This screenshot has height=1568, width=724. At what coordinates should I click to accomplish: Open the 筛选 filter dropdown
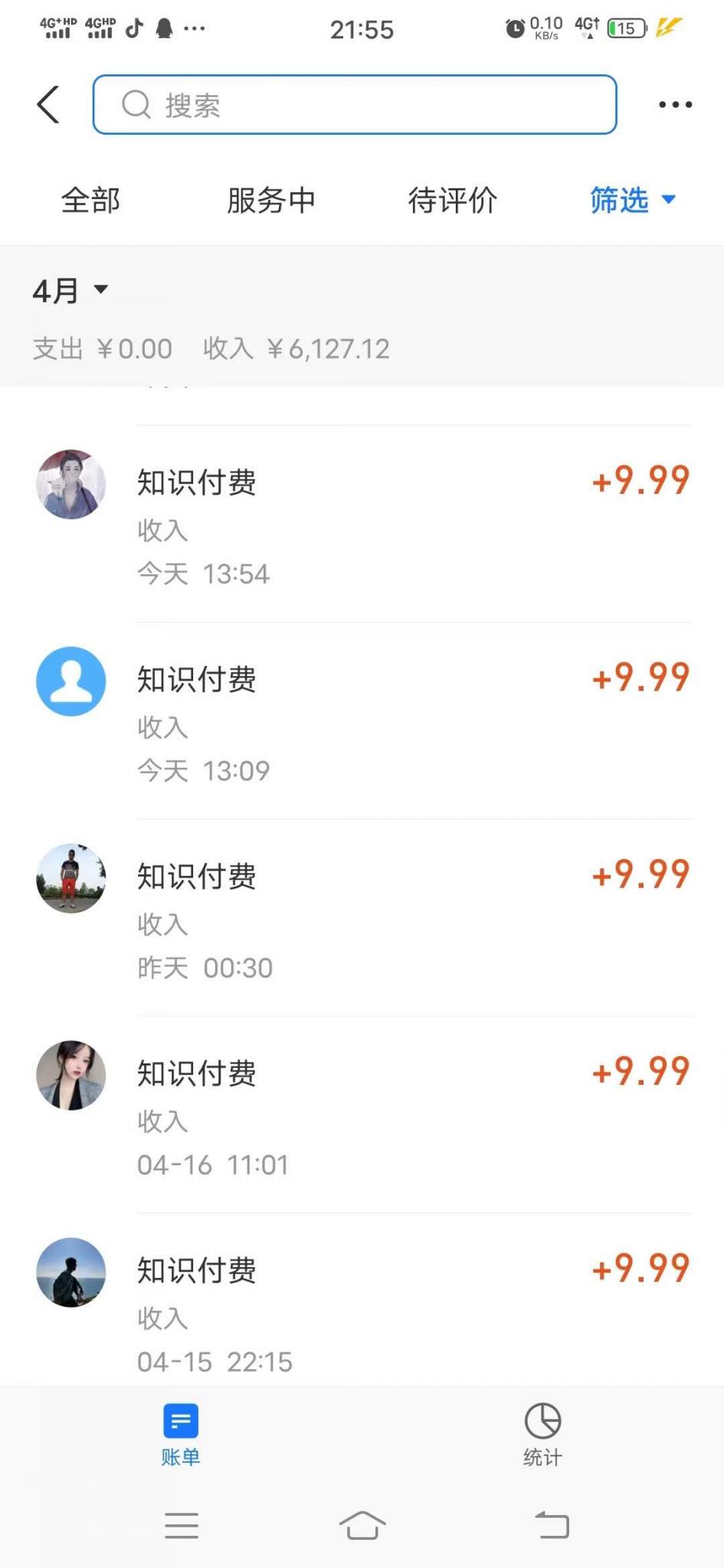(618, 200)
